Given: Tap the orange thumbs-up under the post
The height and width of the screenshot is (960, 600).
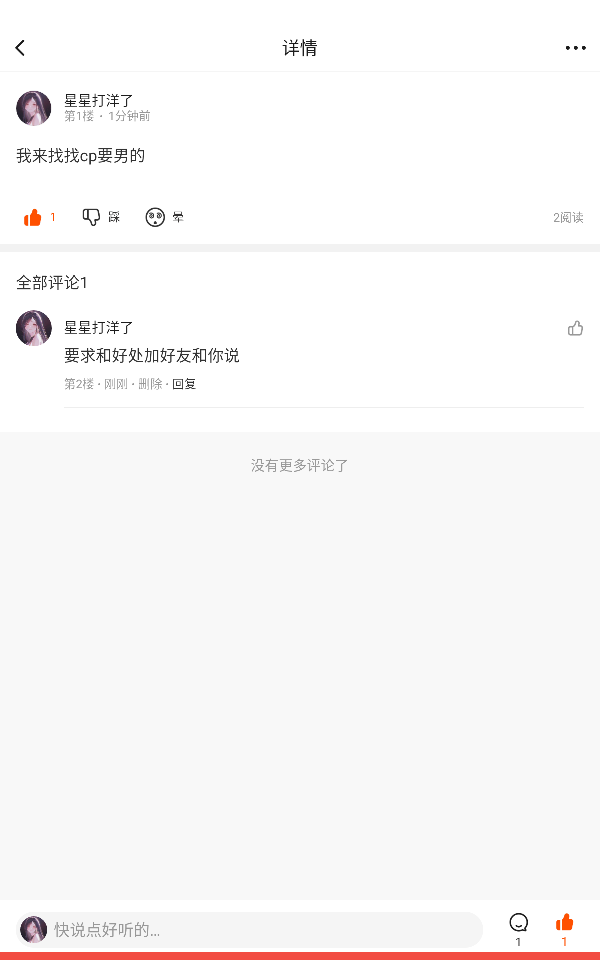Looking at the screenshot, I should point(33,217).
